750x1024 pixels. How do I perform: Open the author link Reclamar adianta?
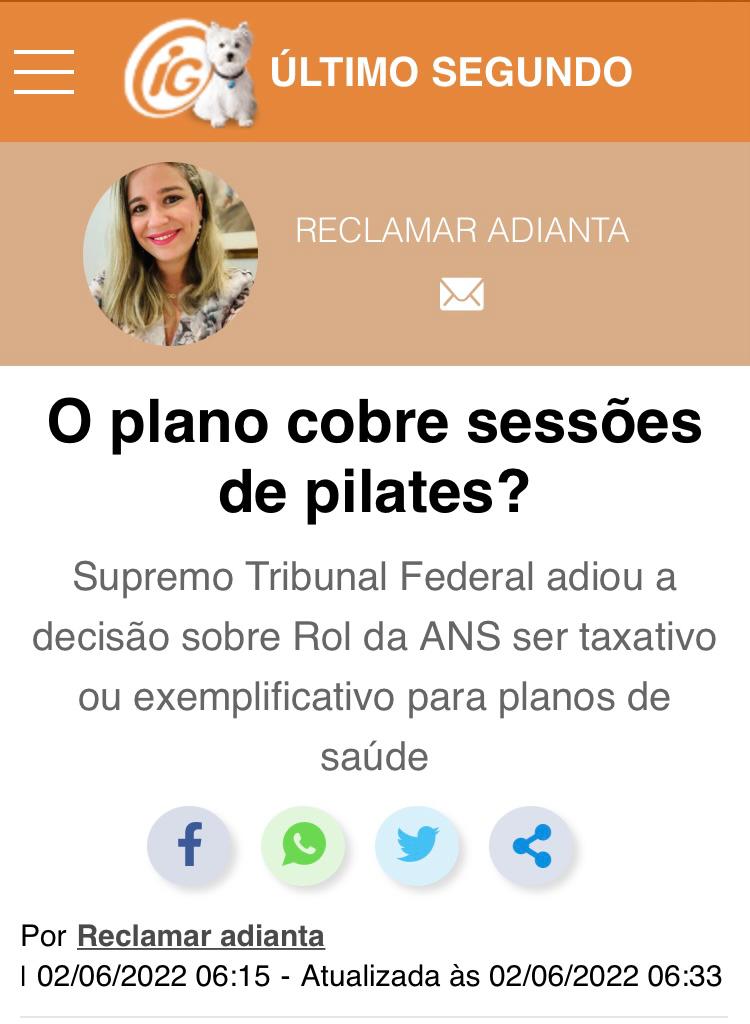point(201,937)
